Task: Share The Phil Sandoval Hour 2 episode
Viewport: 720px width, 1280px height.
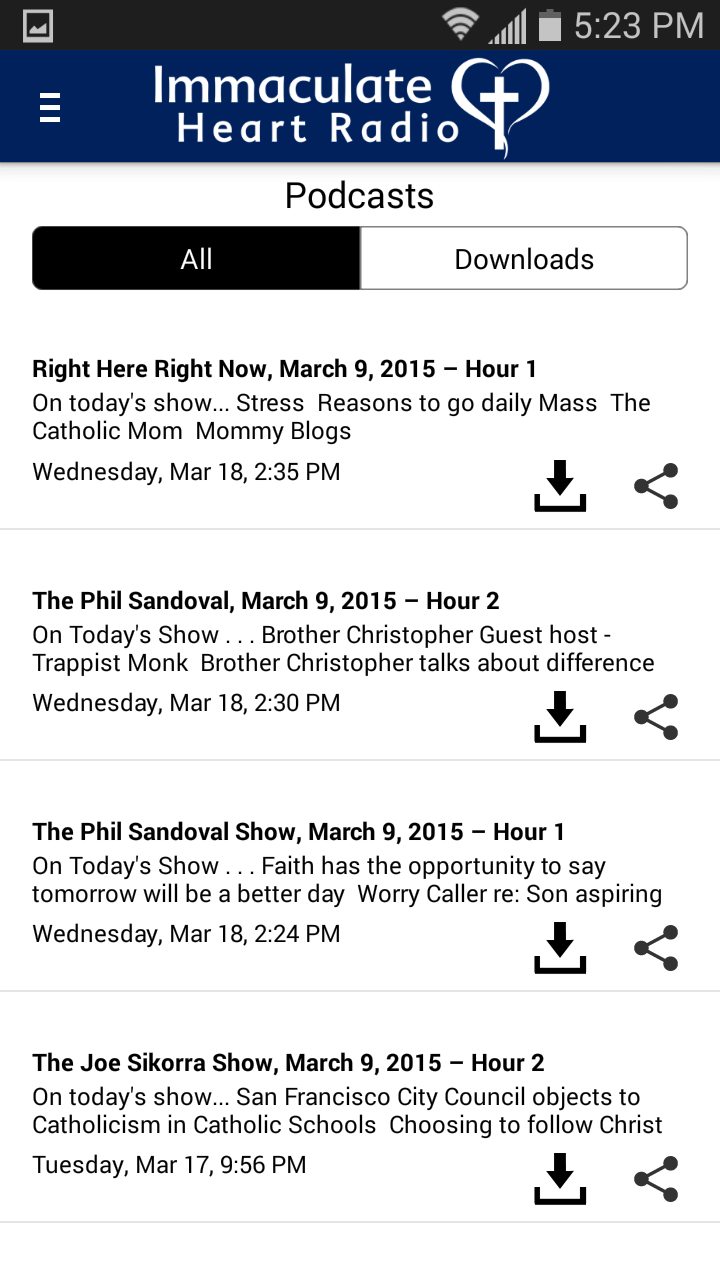Action: pyautogui.click(x=656, y=717)
